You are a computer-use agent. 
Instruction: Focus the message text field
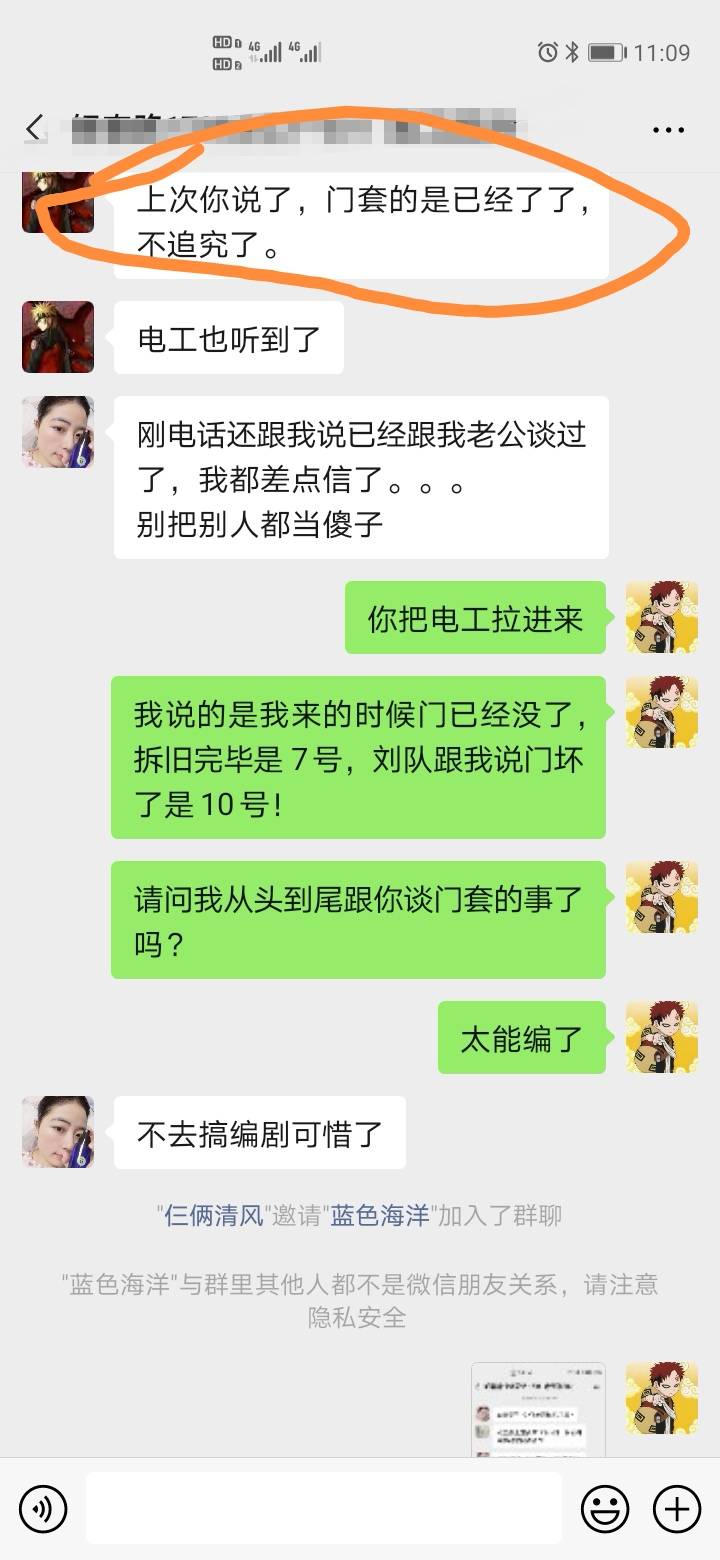click(x=323, y=1507)
